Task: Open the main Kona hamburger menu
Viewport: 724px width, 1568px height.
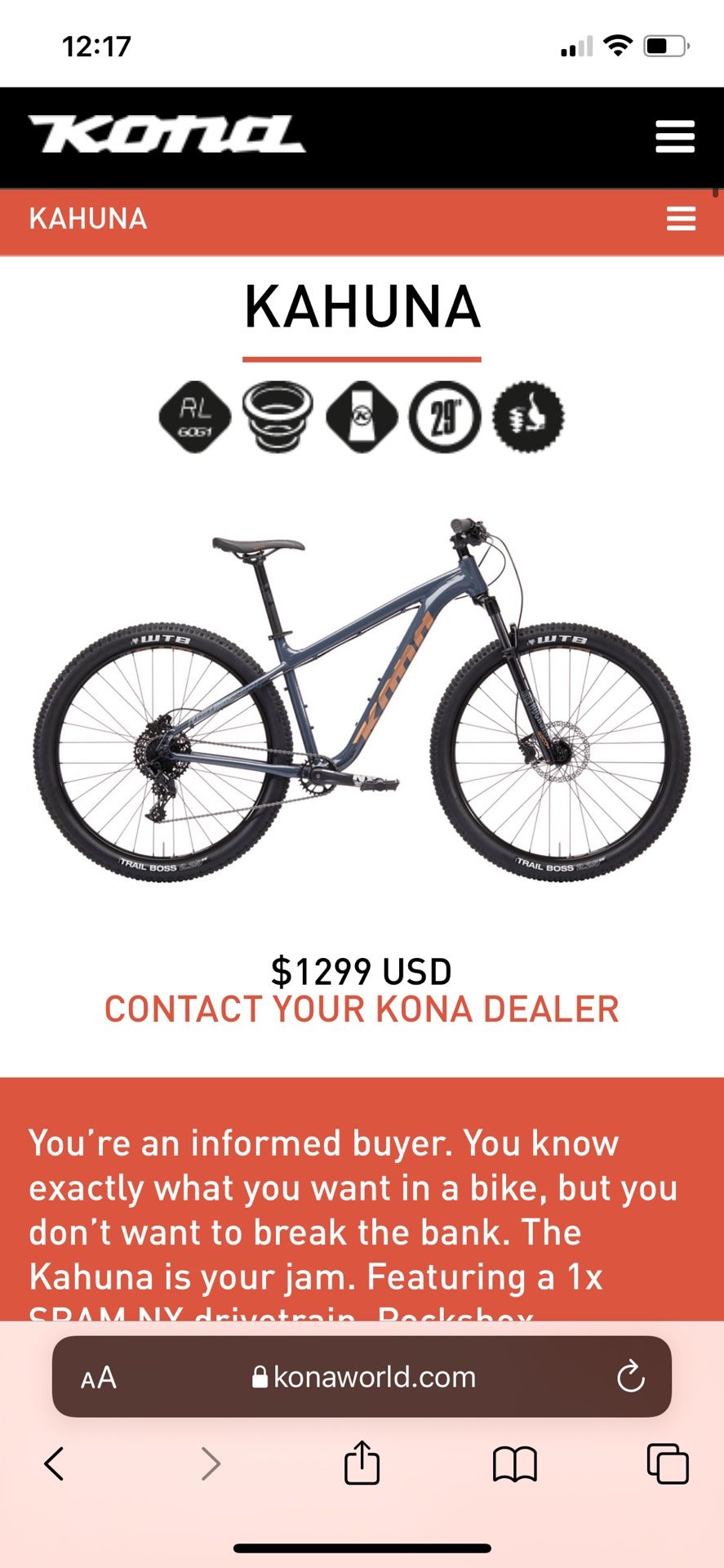Action: pyautogui.click(x=675, y=137)
